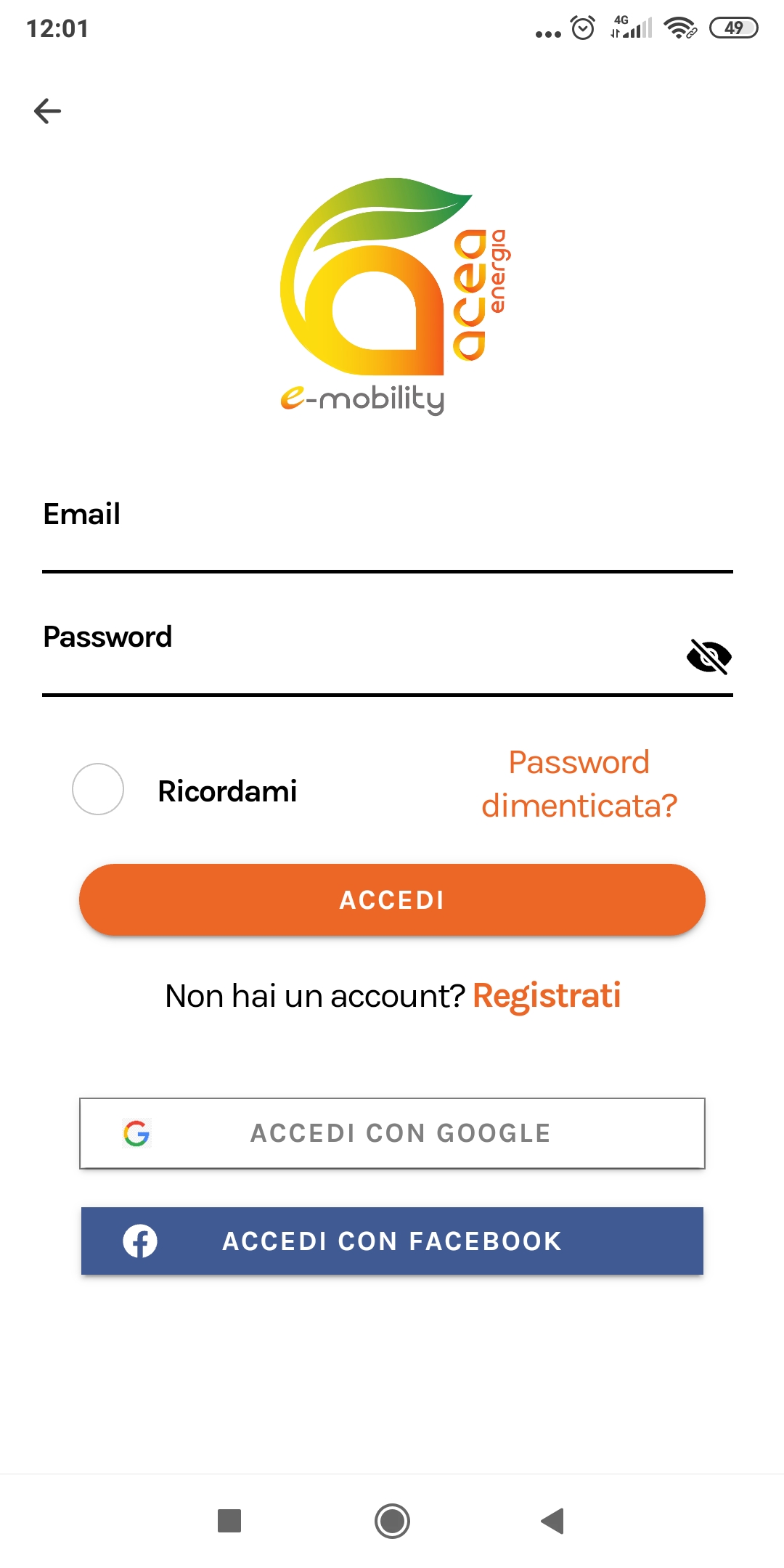784x1568 pixels.
Task: Enable the Ricordami option
Action: click(x=98, y=789)
